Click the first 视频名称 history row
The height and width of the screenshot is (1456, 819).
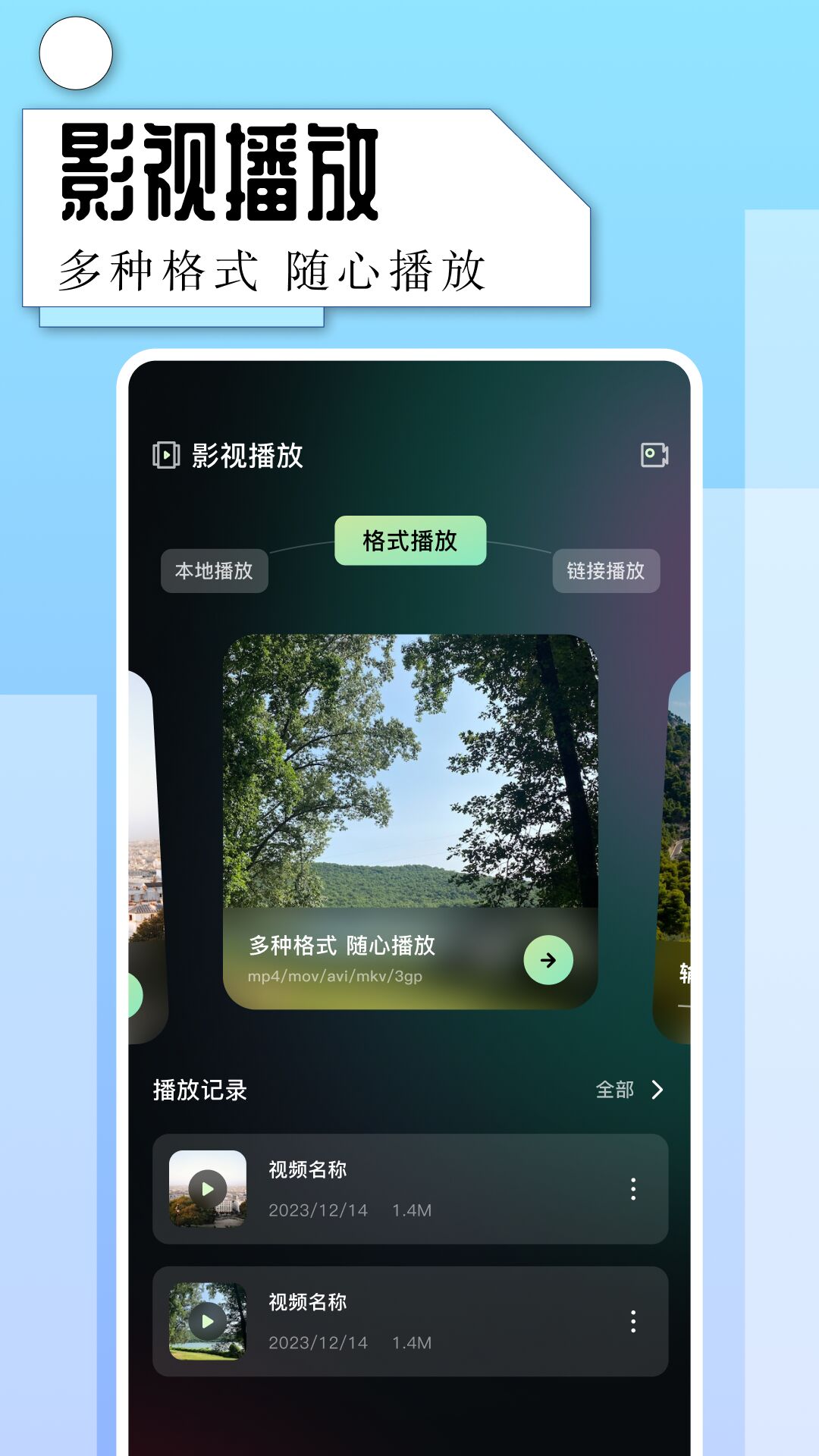point(409,1189)
